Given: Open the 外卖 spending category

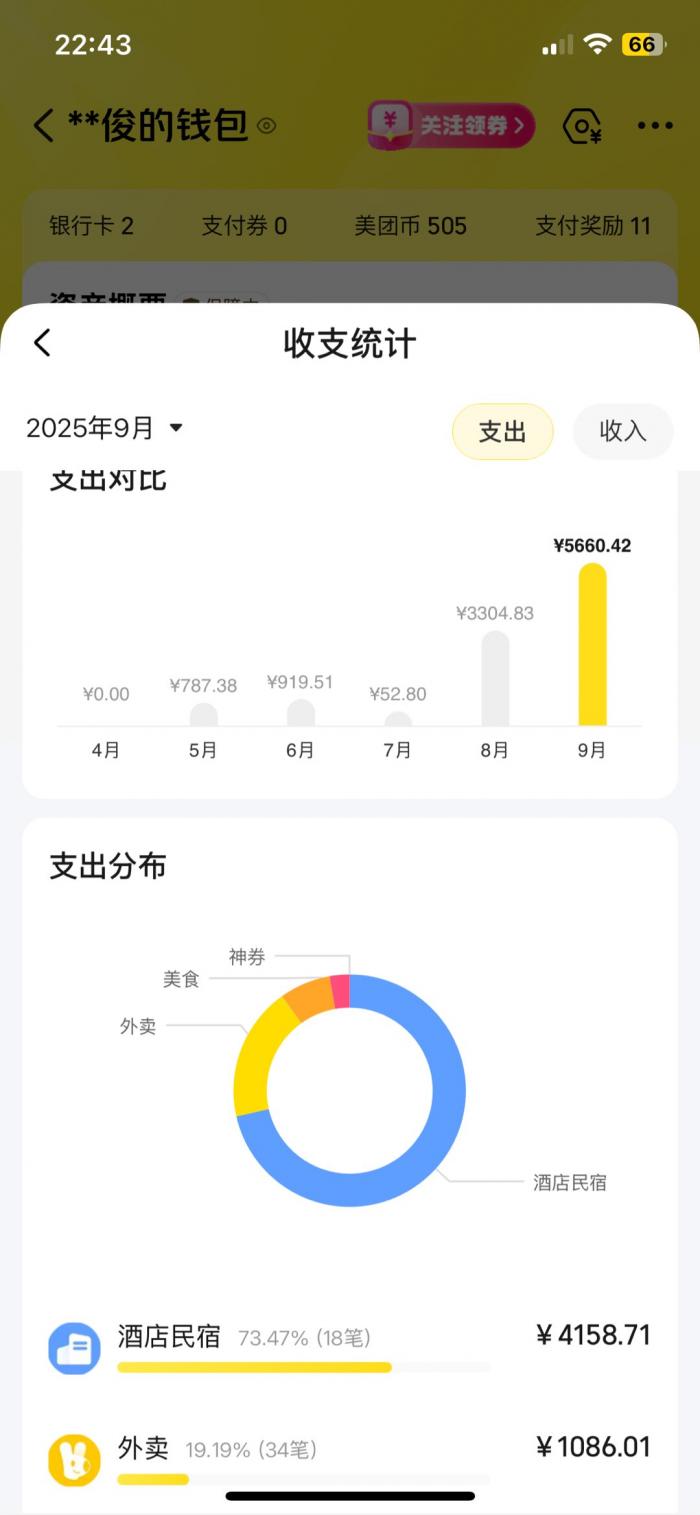Looking at the screenshot, I should (348, 1458).
